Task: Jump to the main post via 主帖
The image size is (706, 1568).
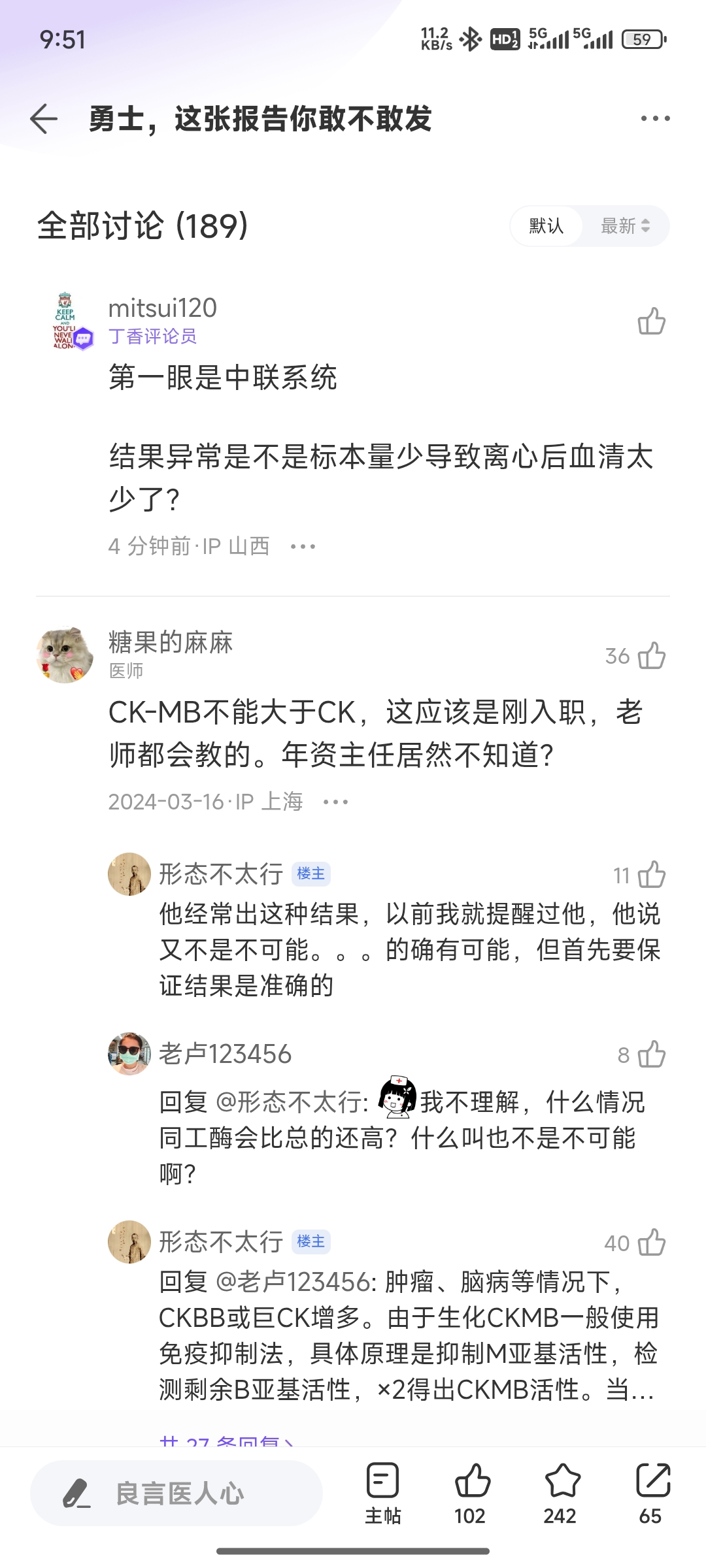Action: point(382,1494)
